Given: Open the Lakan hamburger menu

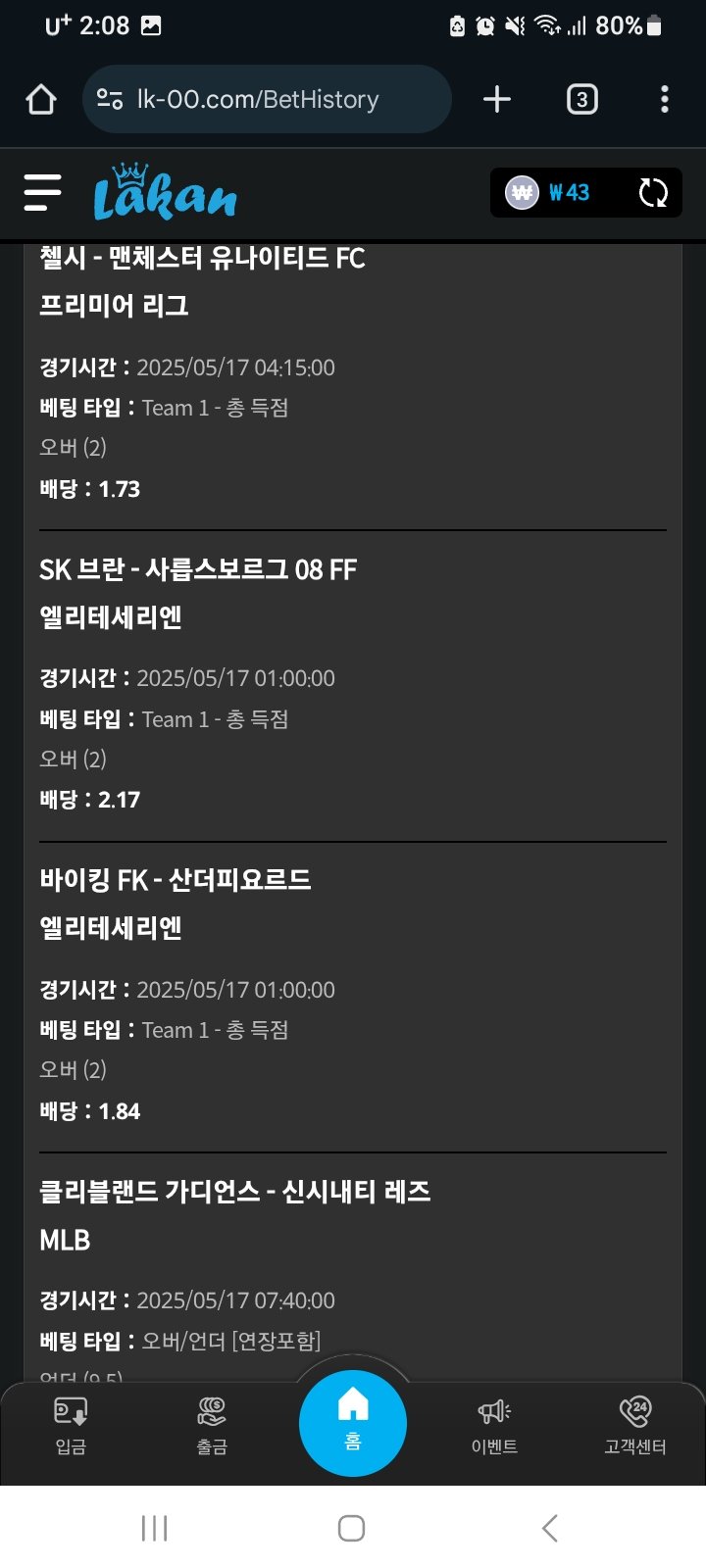Looking at the screenshot, I should 42,192.
